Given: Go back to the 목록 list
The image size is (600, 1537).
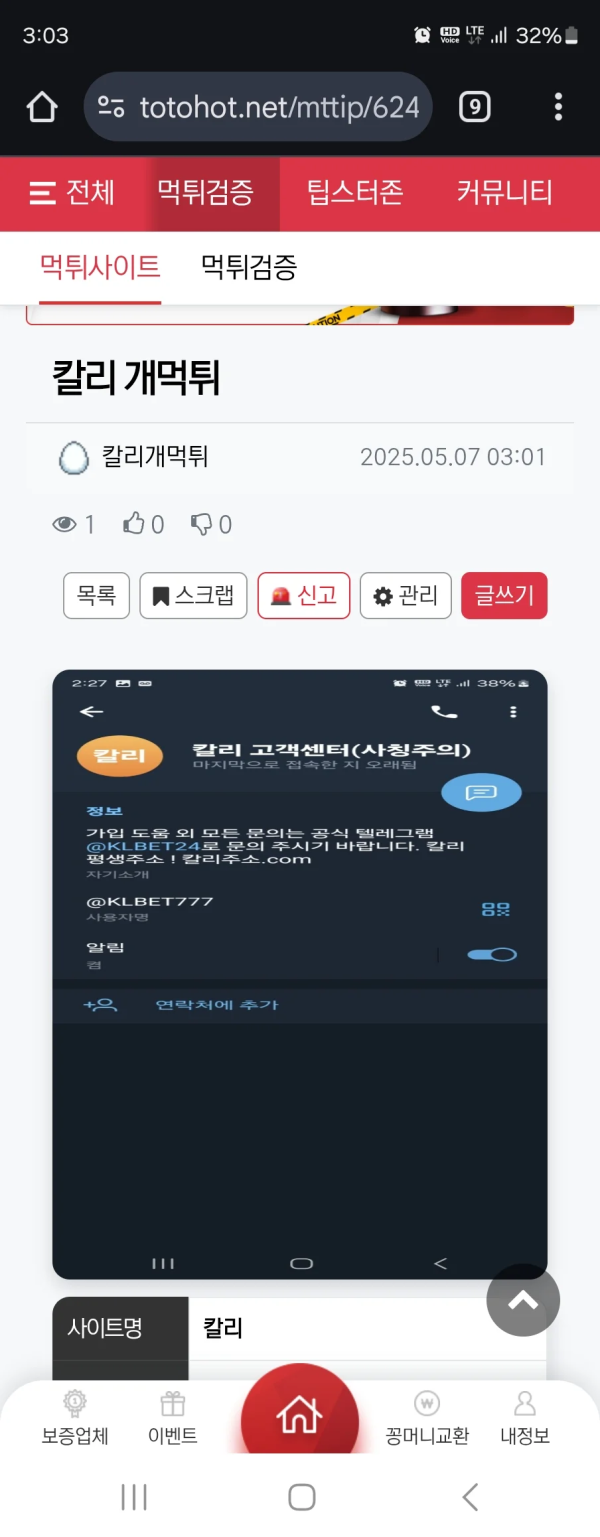Looking at the screenshot, I should [96, 596].
